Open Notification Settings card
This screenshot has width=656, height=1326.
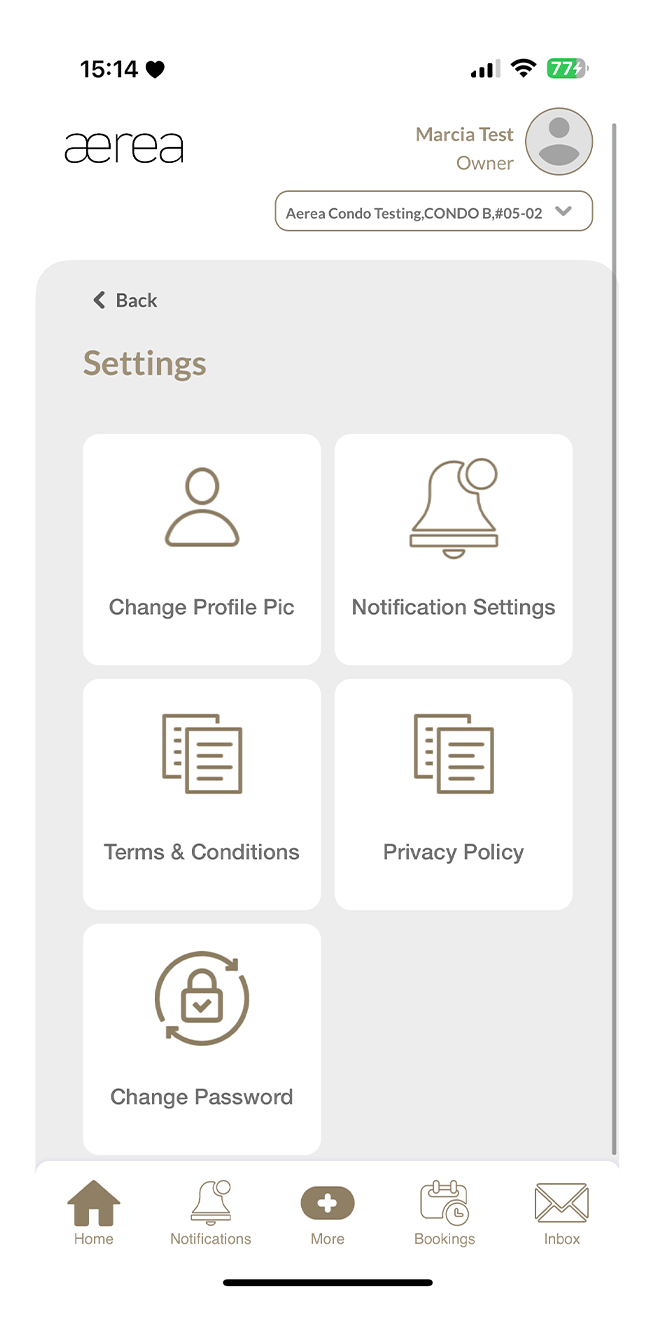(x=453, y=549)
